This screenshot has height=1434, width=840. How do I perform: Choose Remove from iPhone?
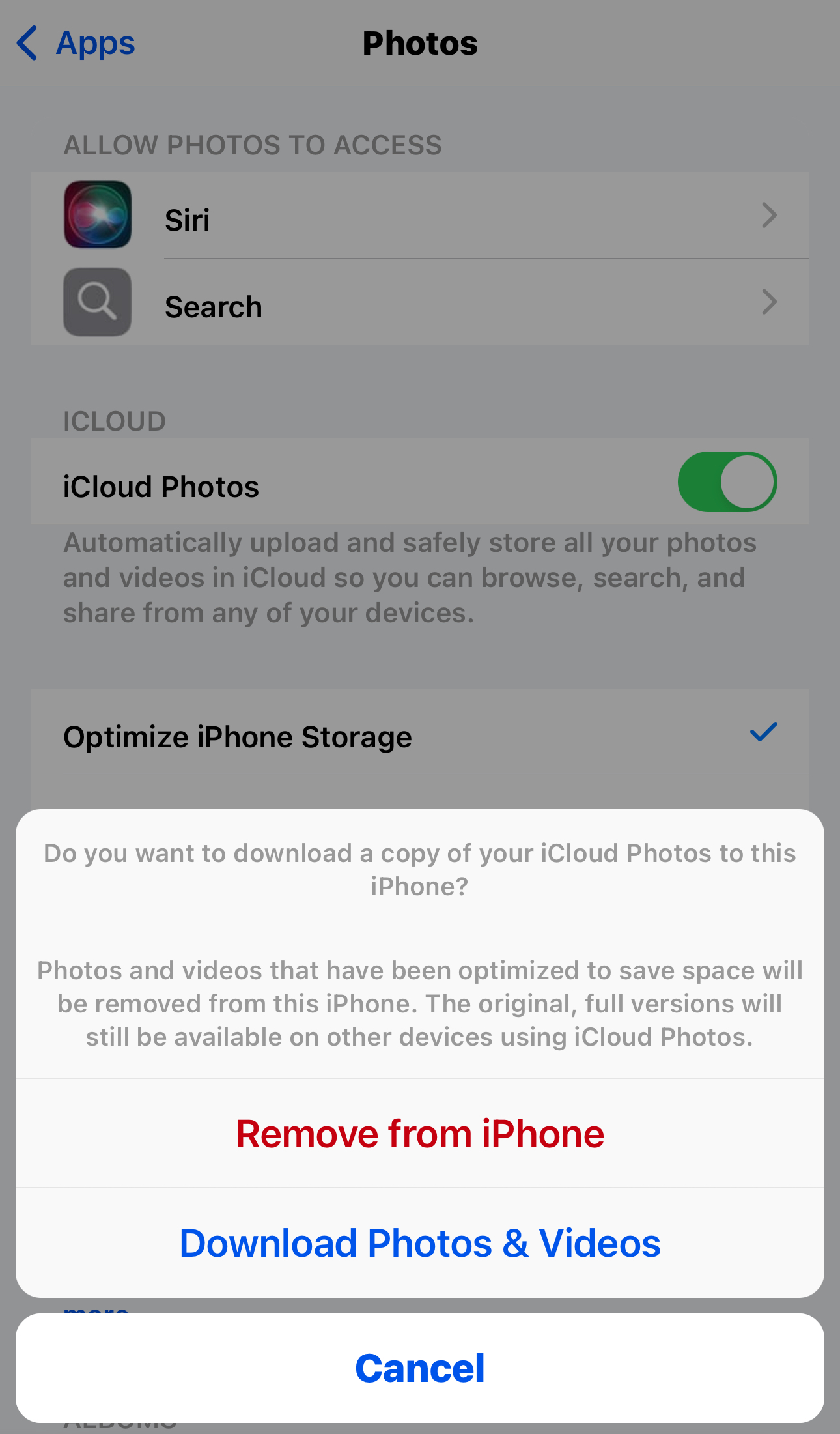pos(420,1134)
